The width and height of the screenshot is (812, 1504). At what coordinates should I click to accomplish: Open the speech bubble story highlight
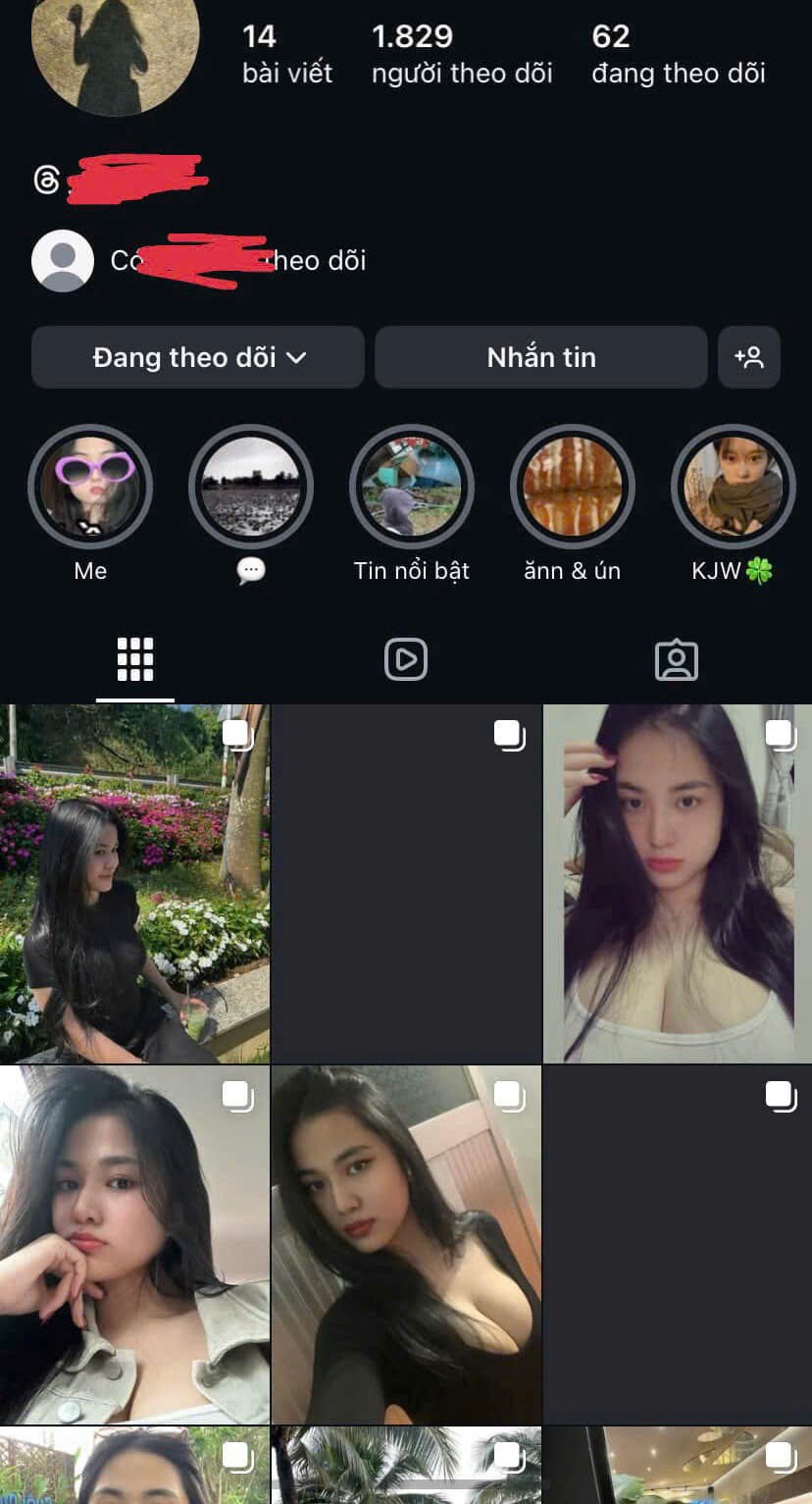pyautogui.click(x=251, y=488)
